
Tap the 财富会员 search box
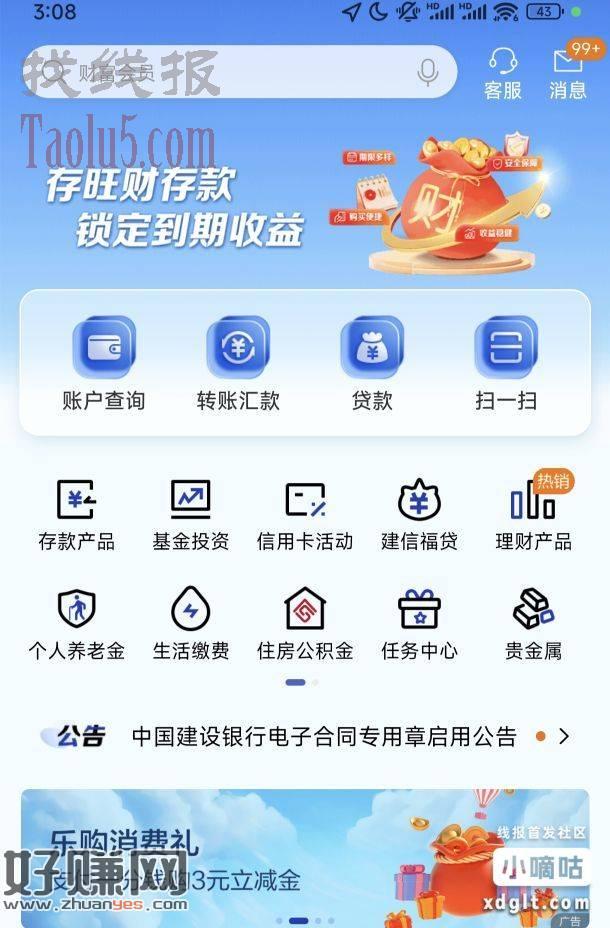click(230, 72)
